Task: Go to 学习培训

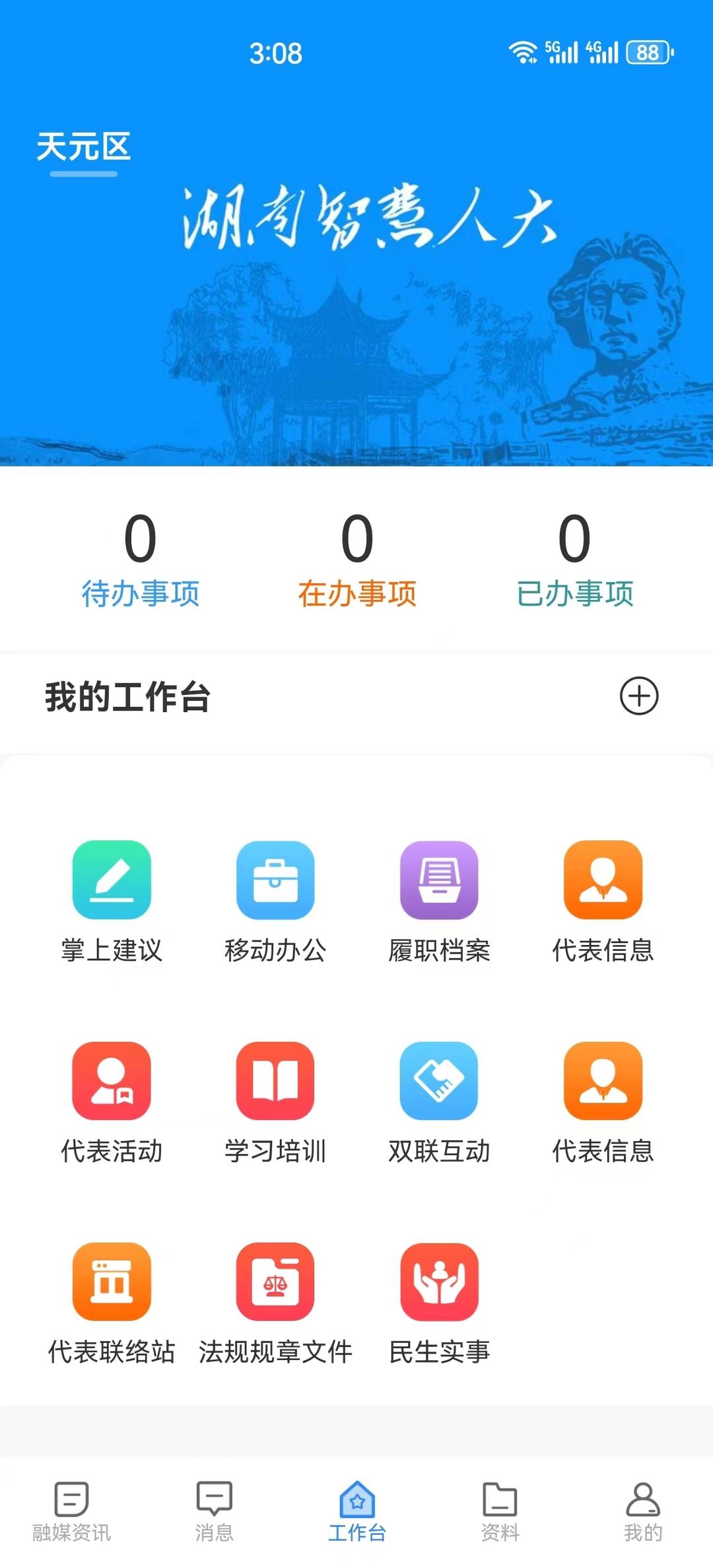Action: (x=275, y=1080)
